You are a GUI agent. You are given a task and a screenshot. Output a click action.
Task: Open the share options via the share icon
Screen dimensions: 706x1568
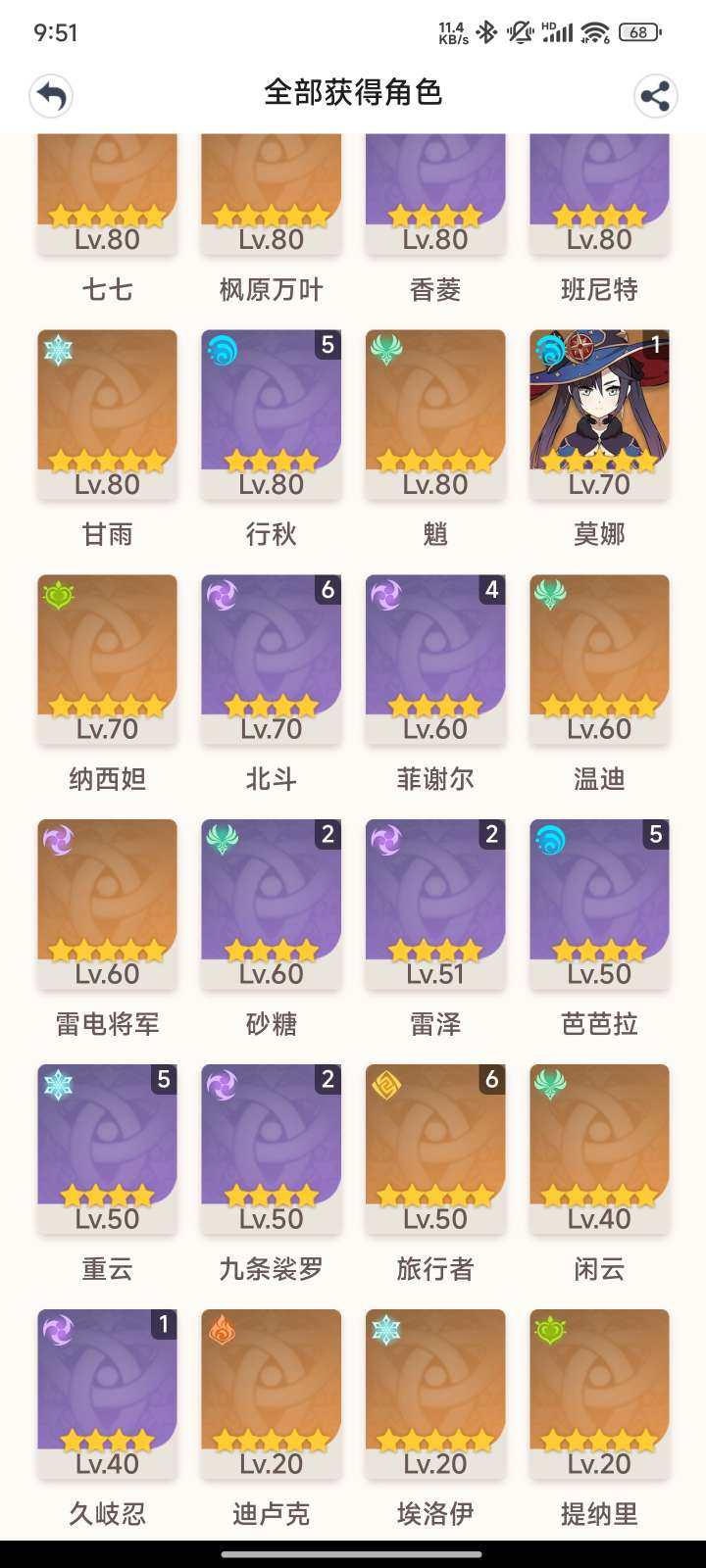(655, 95)
